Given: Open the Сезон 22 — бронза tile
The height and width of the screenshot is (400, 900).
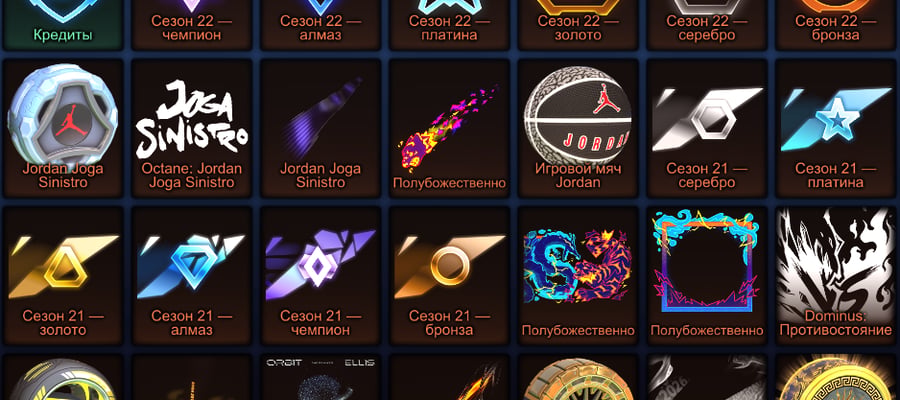Looking at the screenshot, I should coord(836,23).
